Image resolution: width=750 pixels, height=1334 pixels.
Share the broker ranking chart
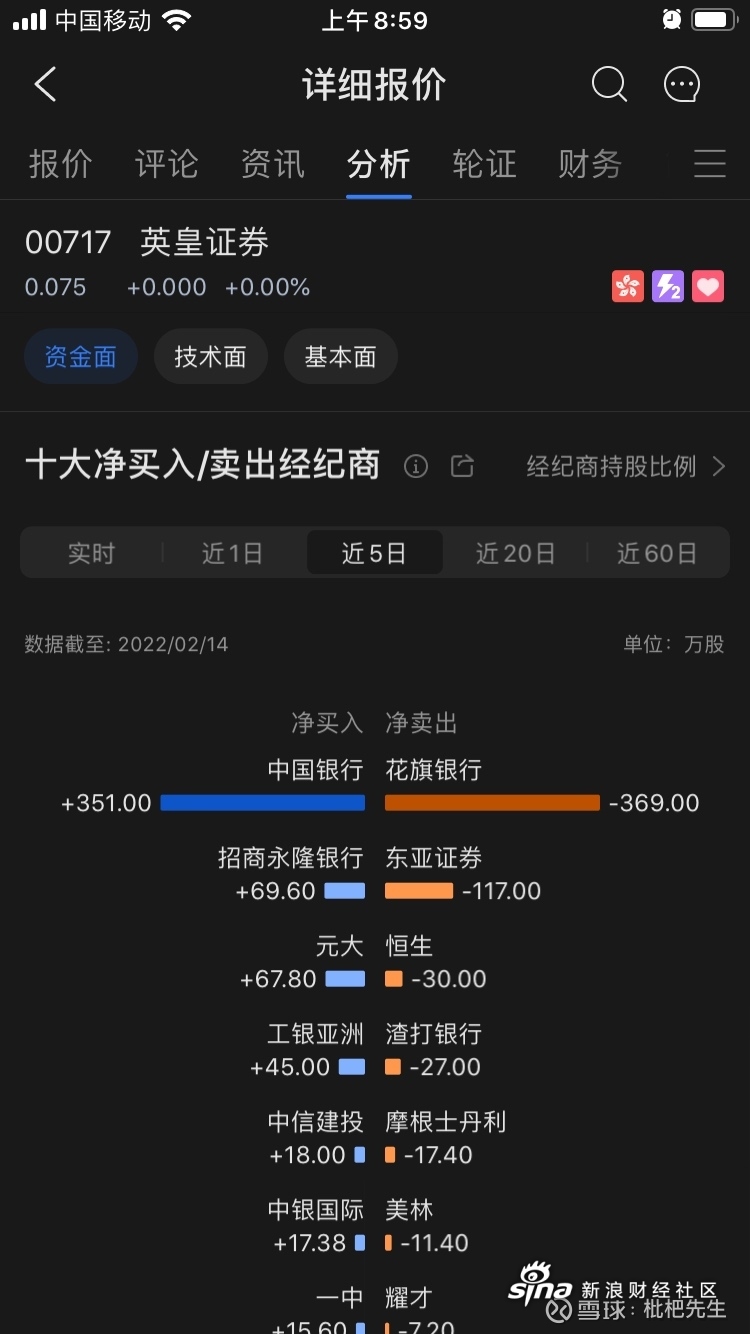[x=462, y=466]
